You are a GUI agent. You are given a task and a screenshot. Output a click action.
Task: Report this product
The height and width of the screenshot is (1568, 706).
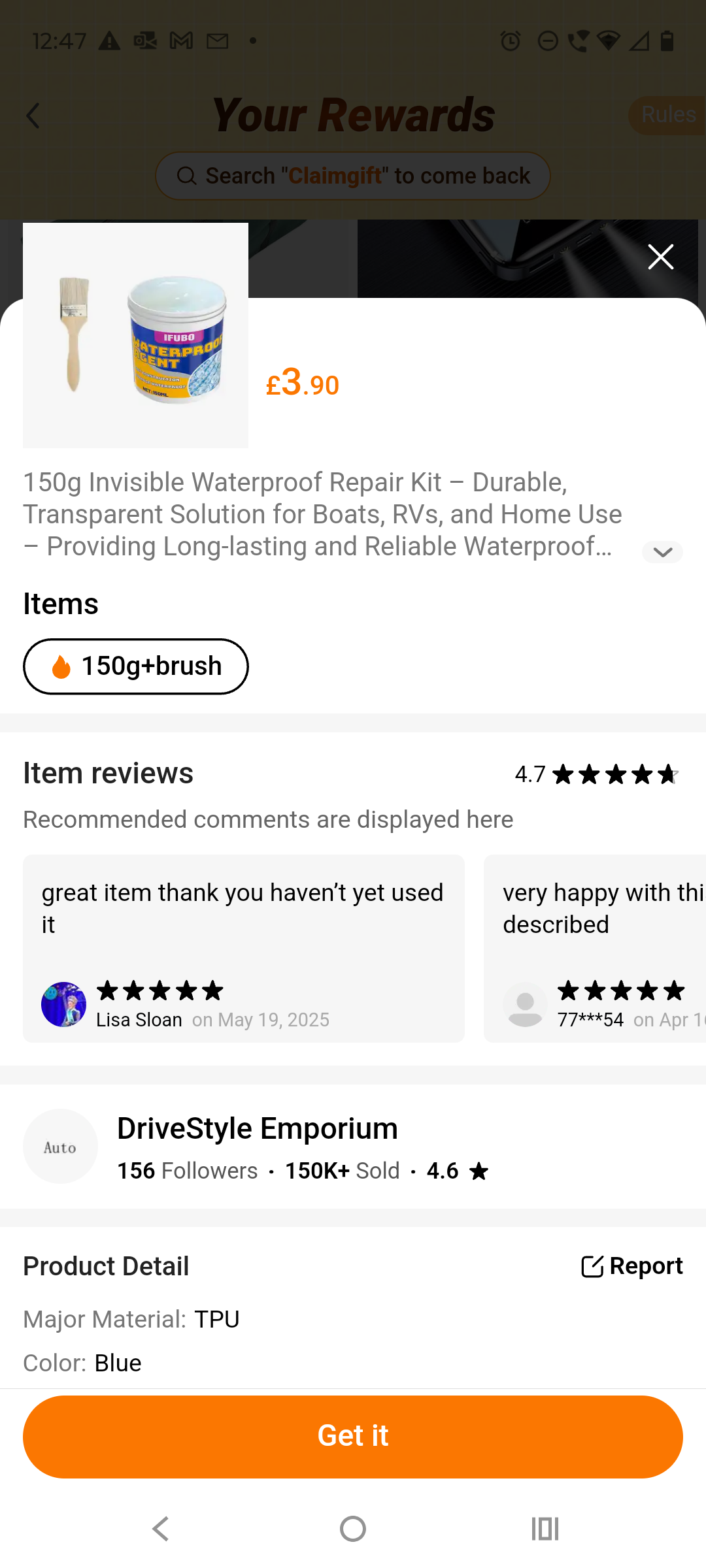pyautogui.click(x=631, y=1266)
